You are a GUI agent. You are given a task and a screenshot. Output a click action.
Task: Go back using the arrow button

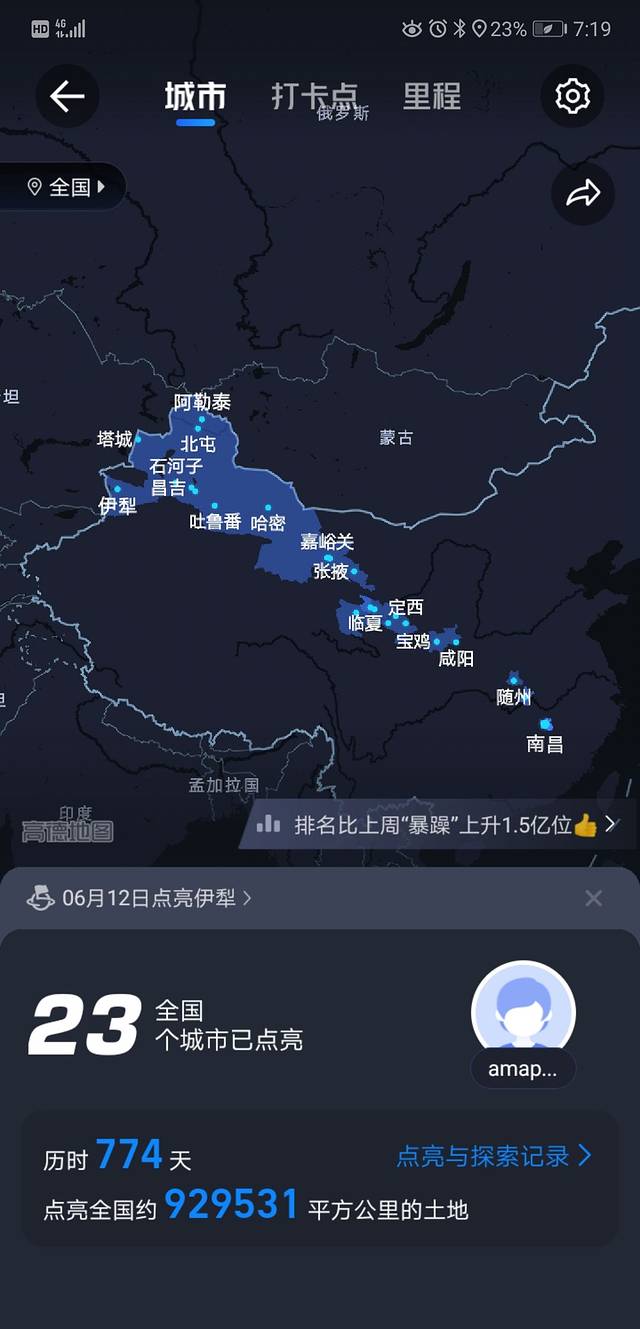[x=67, y=96]
